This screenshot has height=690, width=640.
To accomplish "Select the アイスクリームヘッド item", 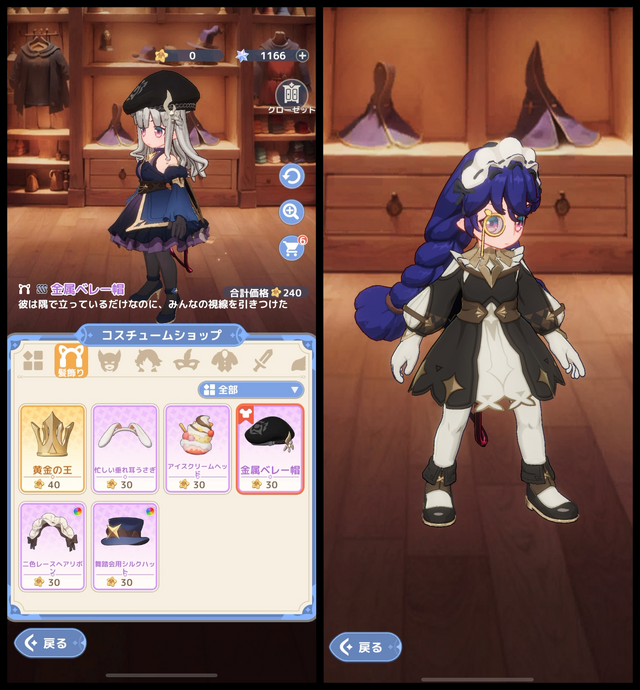I will pos(197,448).
